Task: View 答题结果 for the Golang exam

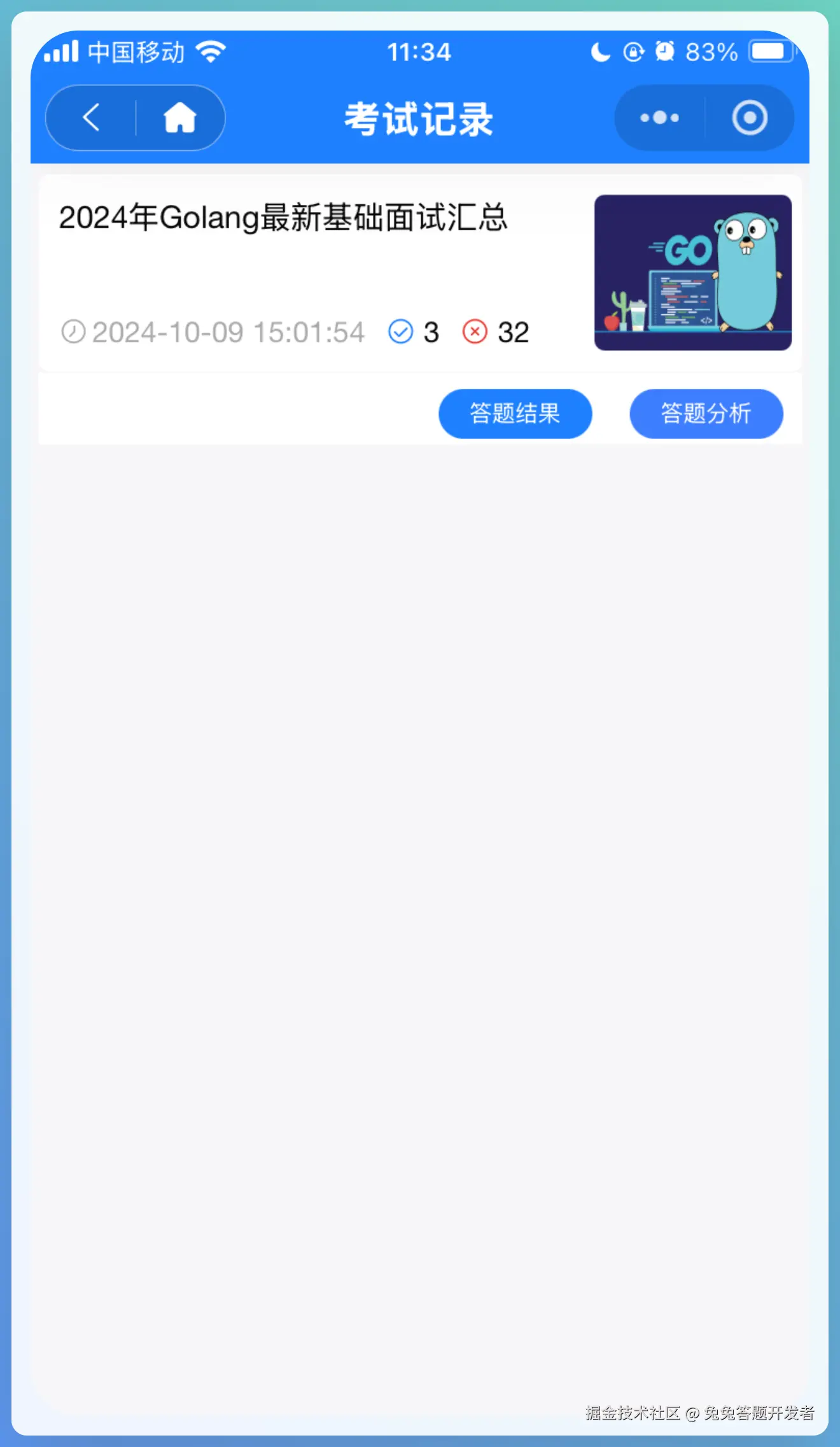Action: point(515,414)
